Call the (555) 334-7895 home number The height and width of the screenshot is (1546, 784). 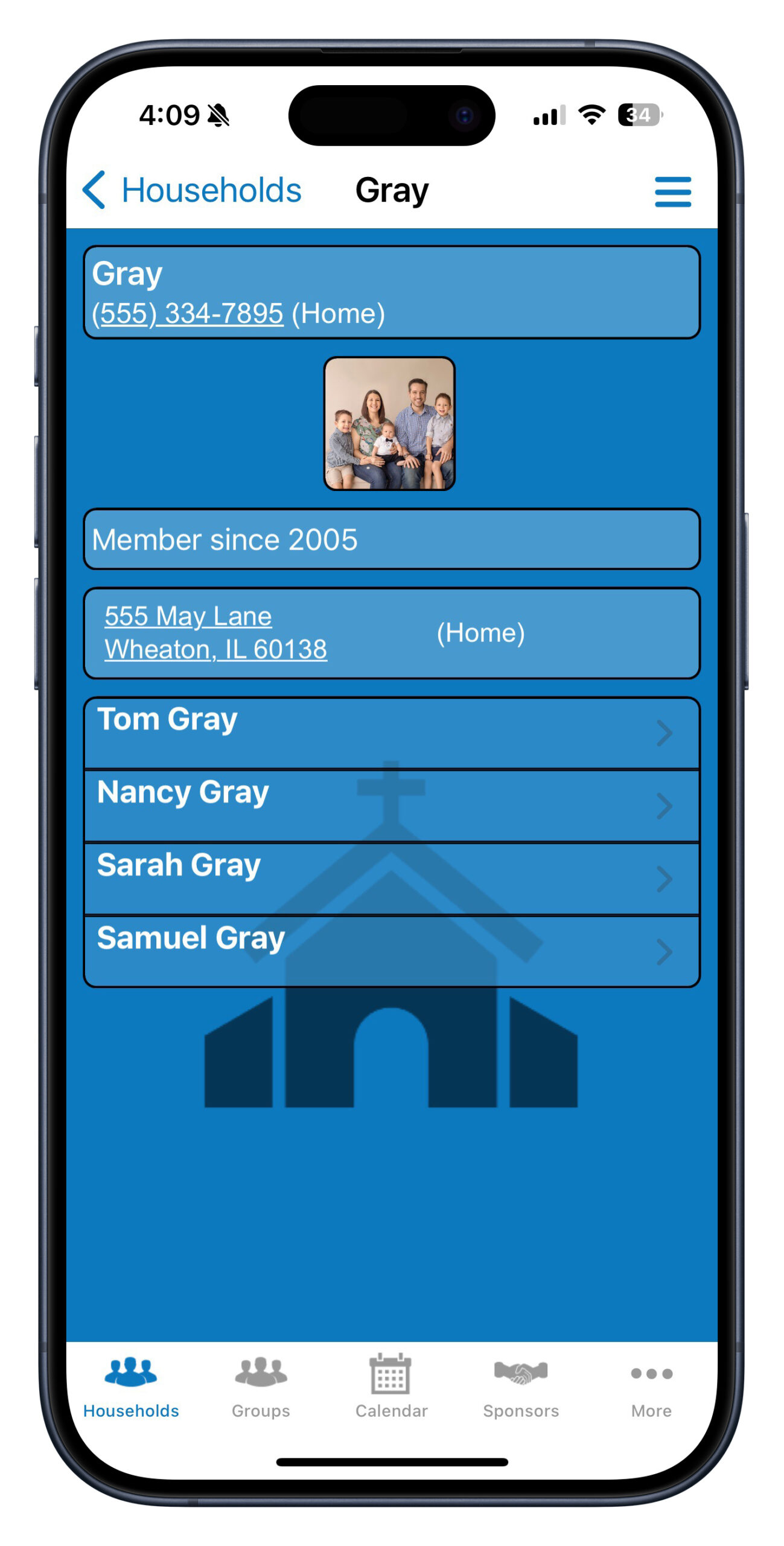coord(188,313)
